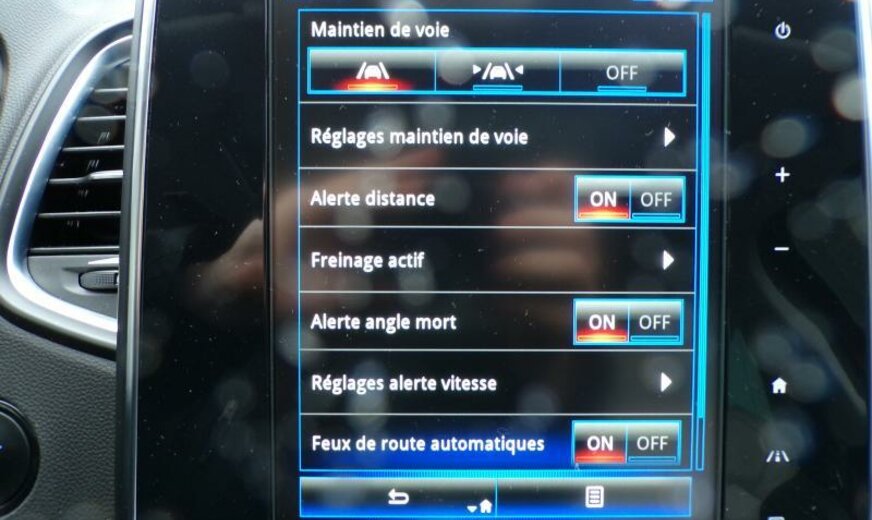Go back using the return arrow

point(399,496)
